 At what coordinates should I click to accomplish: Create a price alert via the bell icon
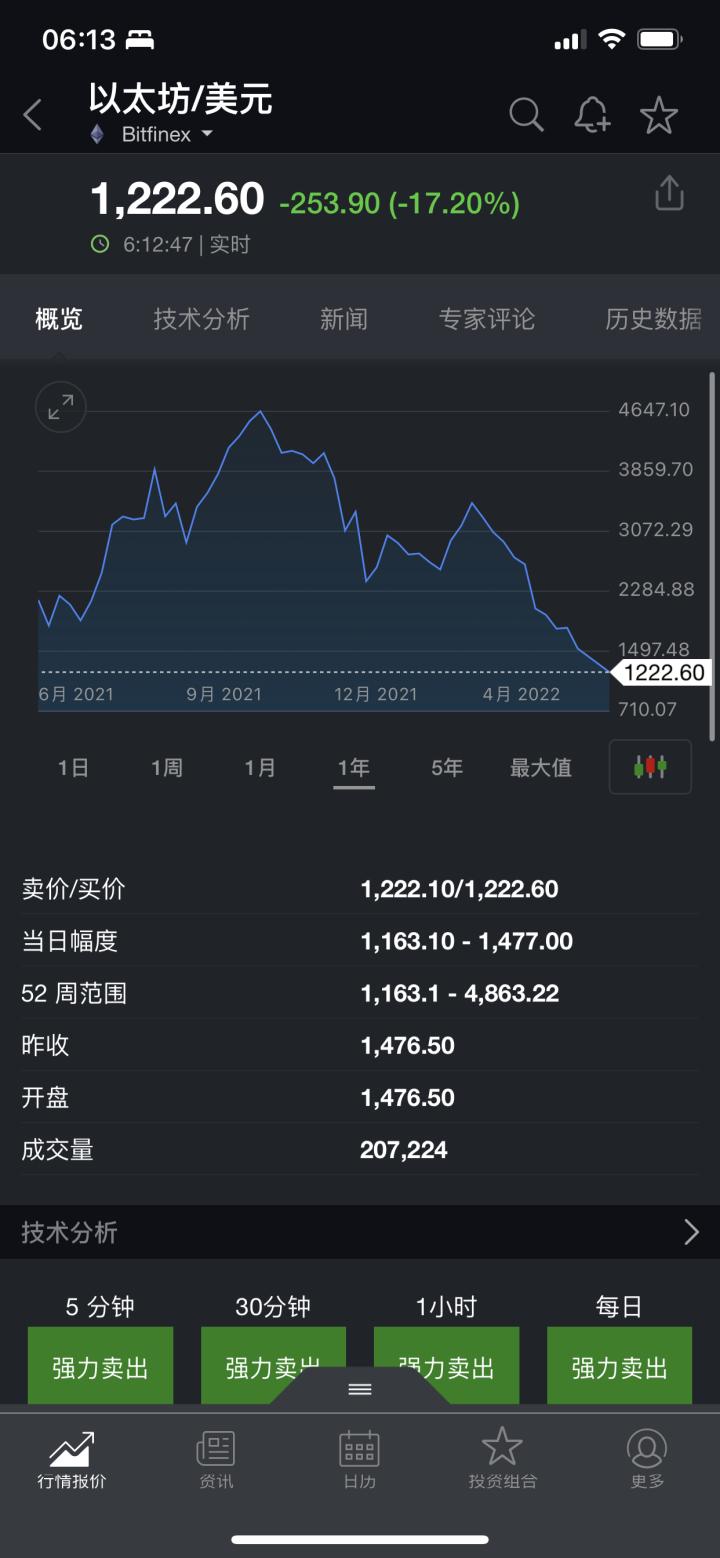click(592, 115)
